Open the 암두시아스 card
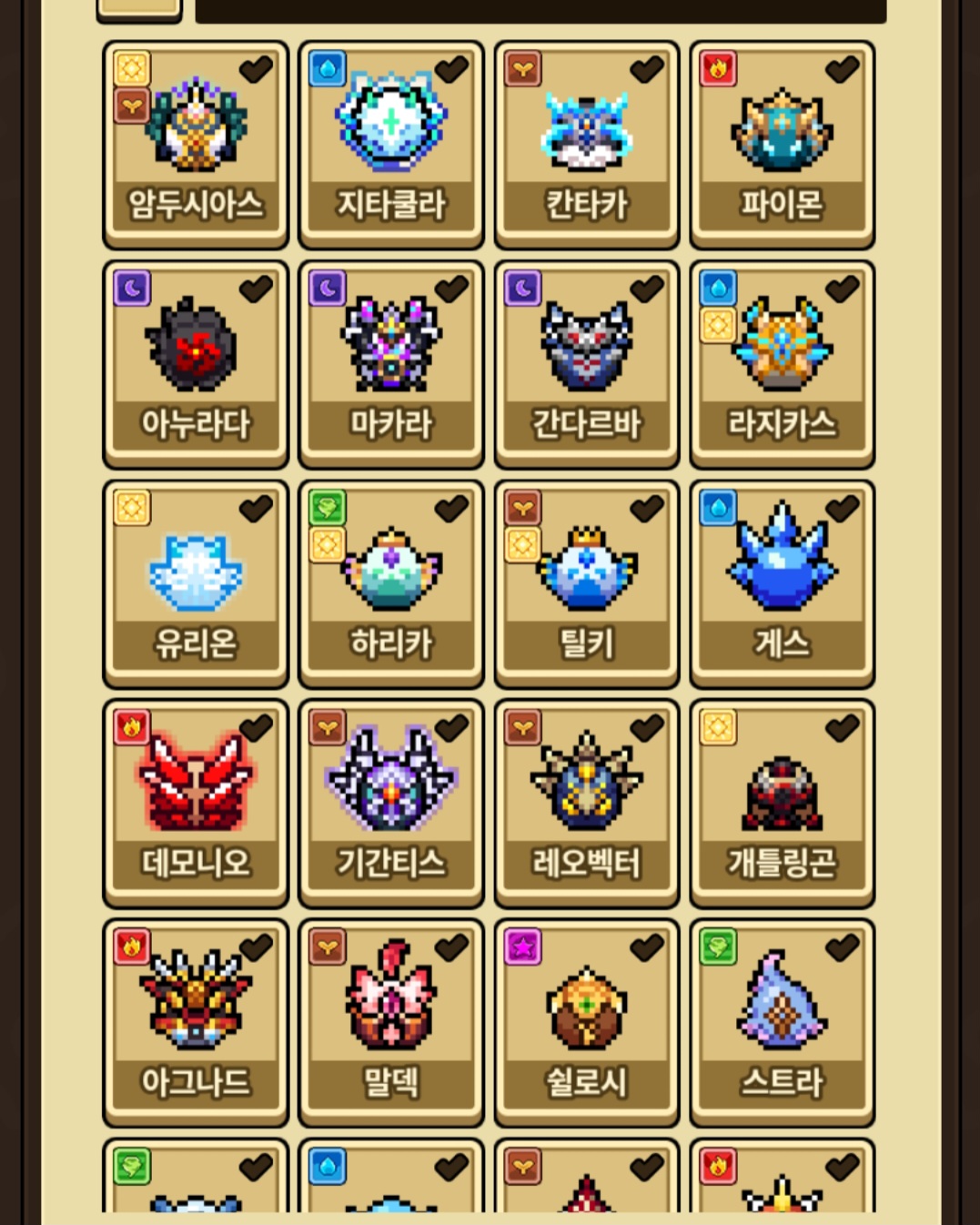980x1225 pixels. [x=196, y=145]
